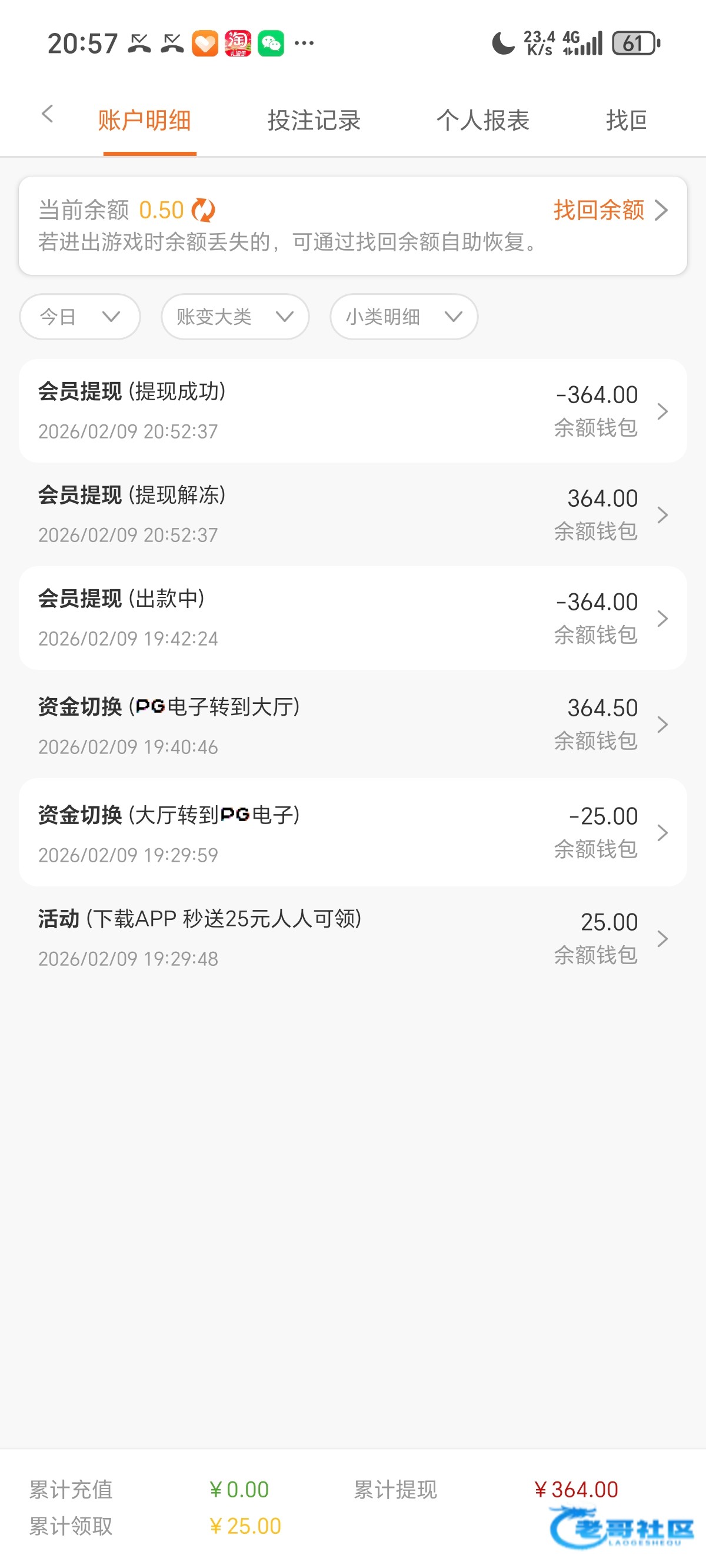Expand the 账变大类 category filter

point(235,317)
